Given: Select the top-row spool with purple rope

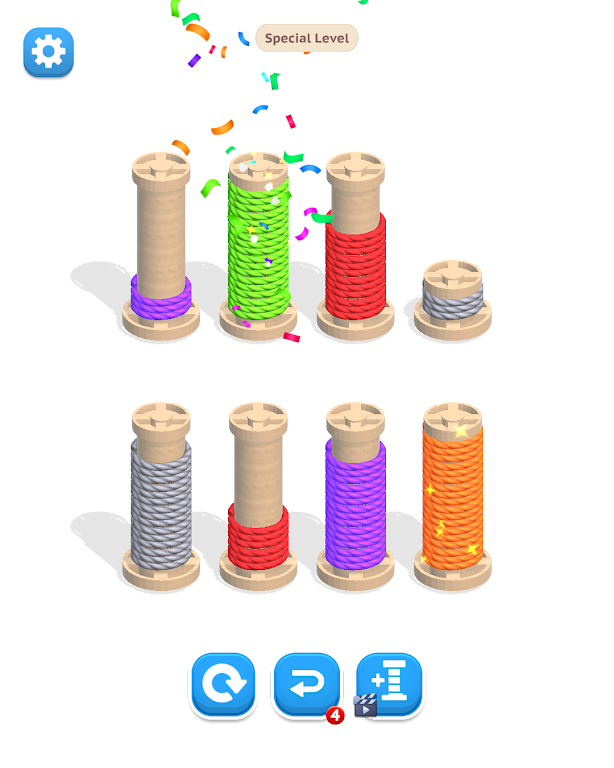Looking at the screenshot, I should (x=160, y=250).
